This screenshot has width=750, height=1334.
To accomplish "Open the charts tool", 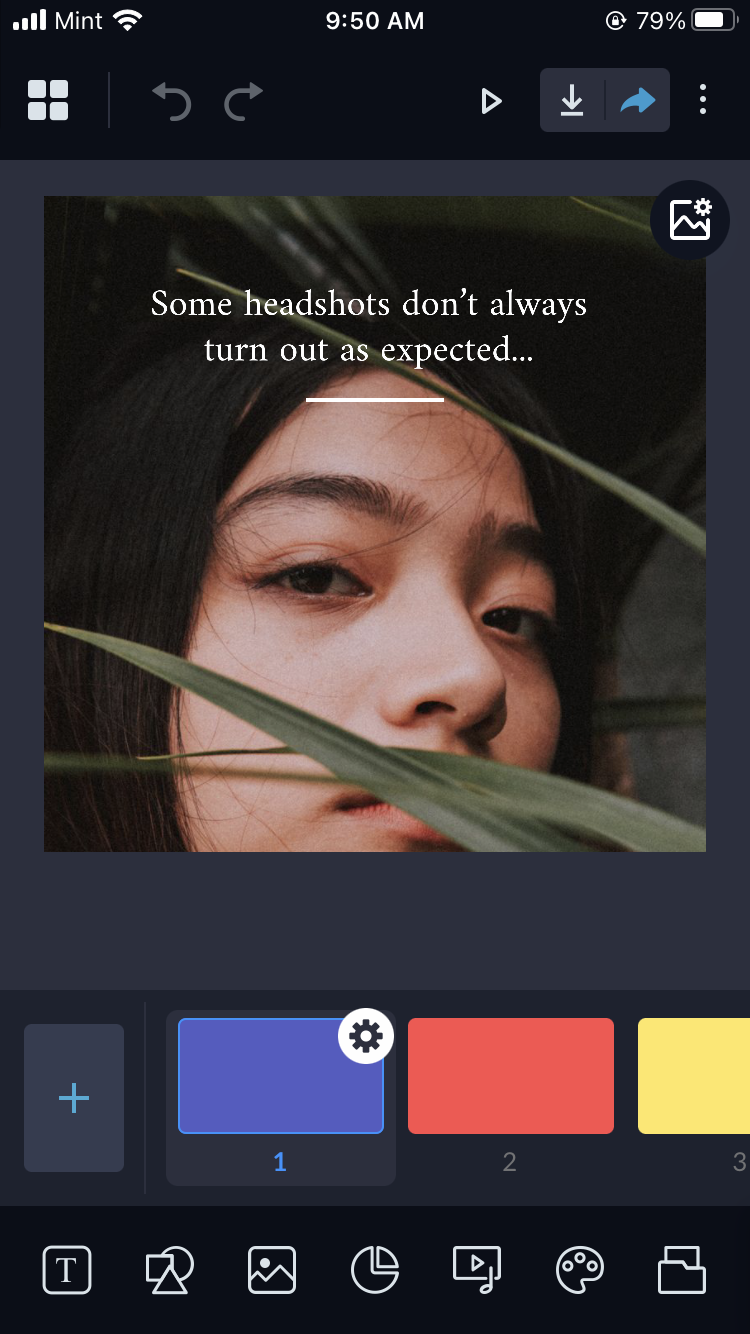I will [x=375, y=1270].
